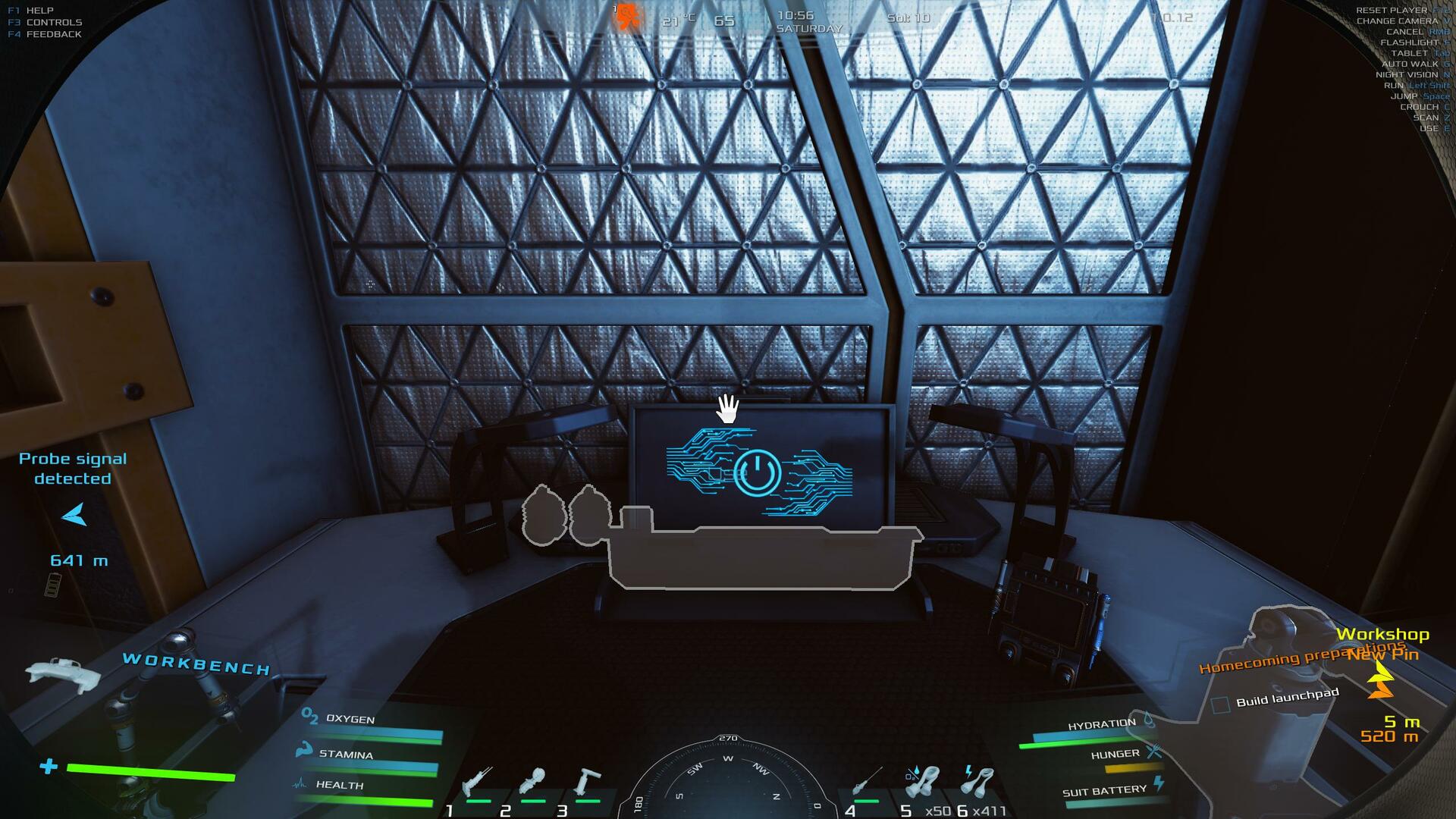Select hotbar slot 2 tool
1456x819 pixels.
pyautogui.click(x=532, y=783)
